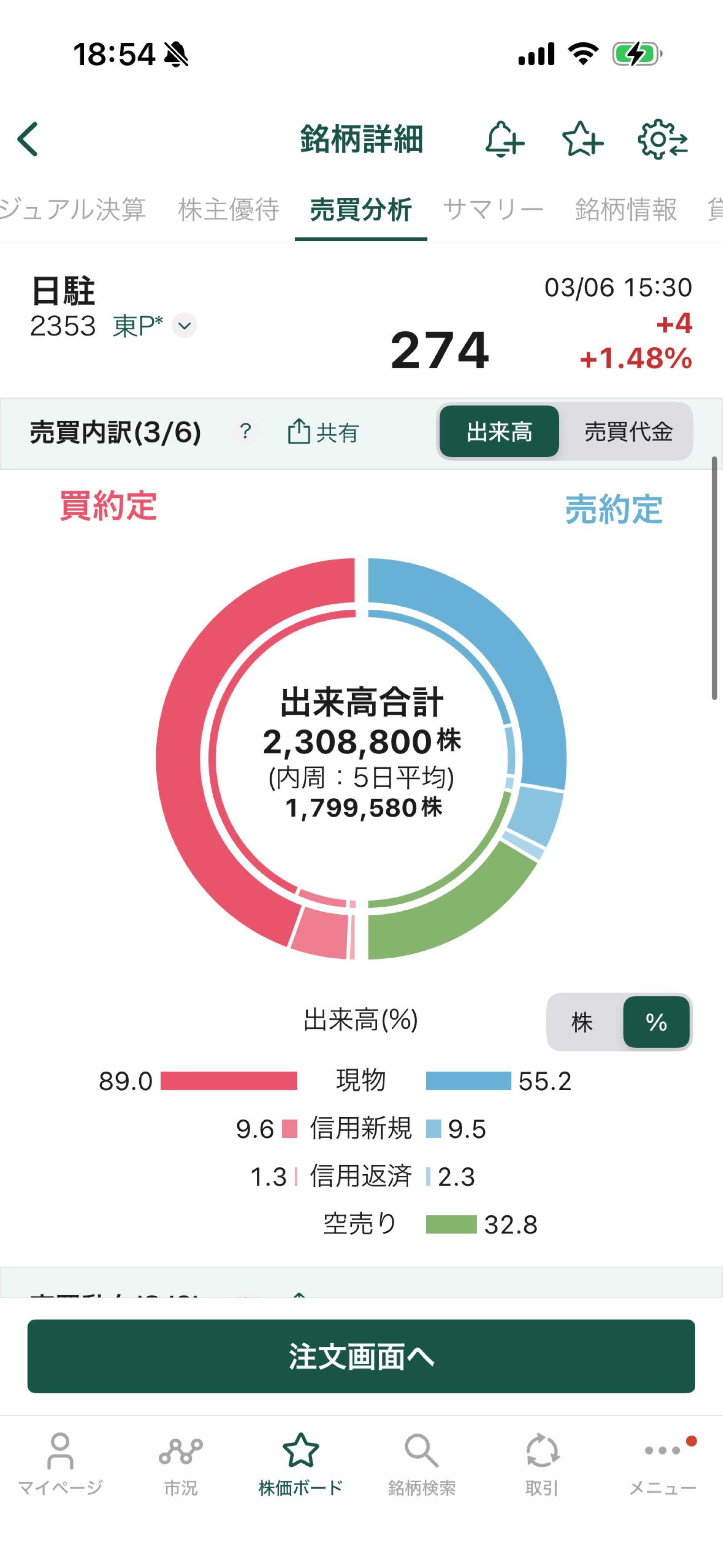Open the alert notification bell icon
This screenshot has height=1568, width=723.
coord(504,139)
